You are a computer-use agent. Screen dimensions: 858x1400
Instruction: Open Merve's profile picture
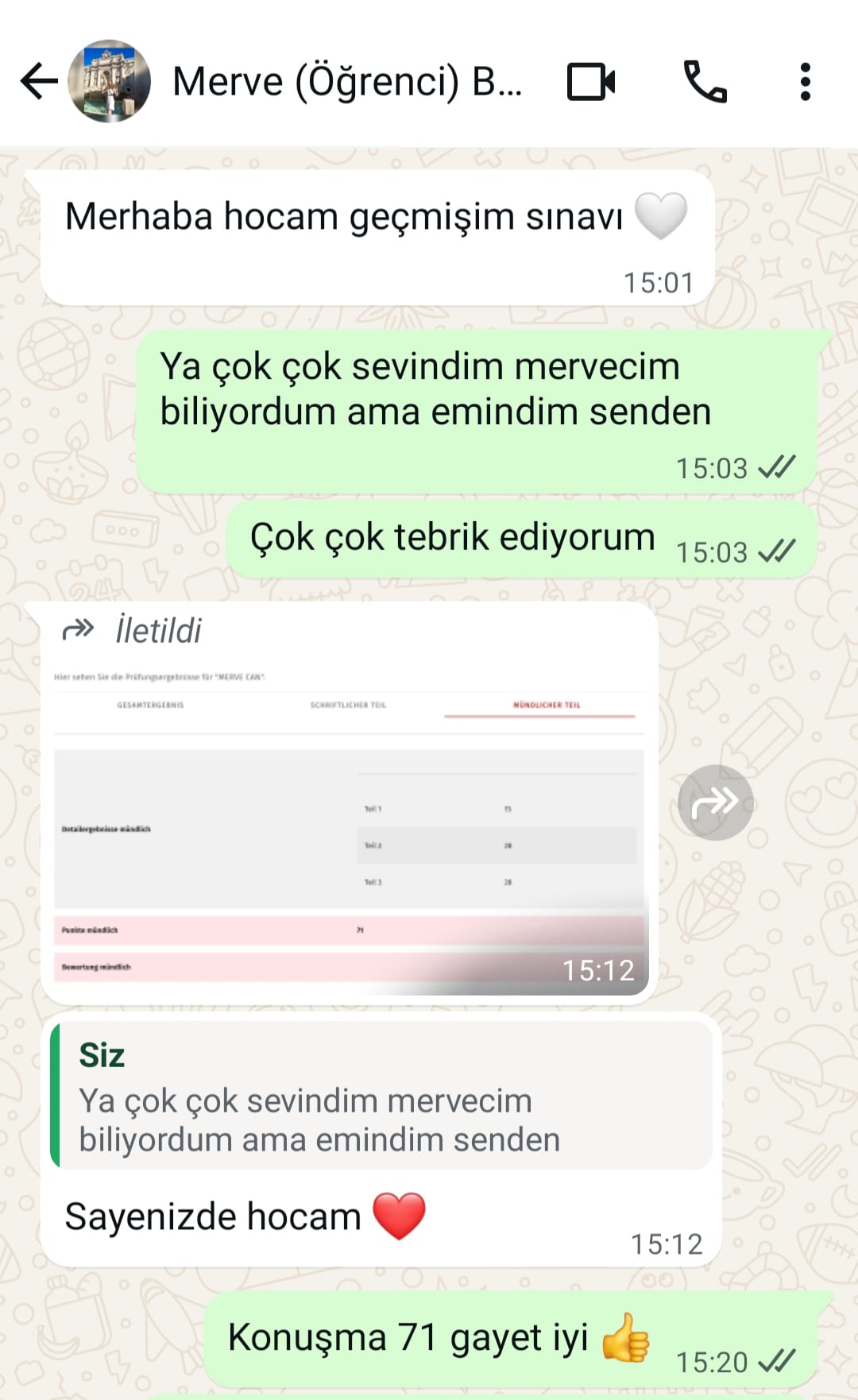(x=110, y=81)
